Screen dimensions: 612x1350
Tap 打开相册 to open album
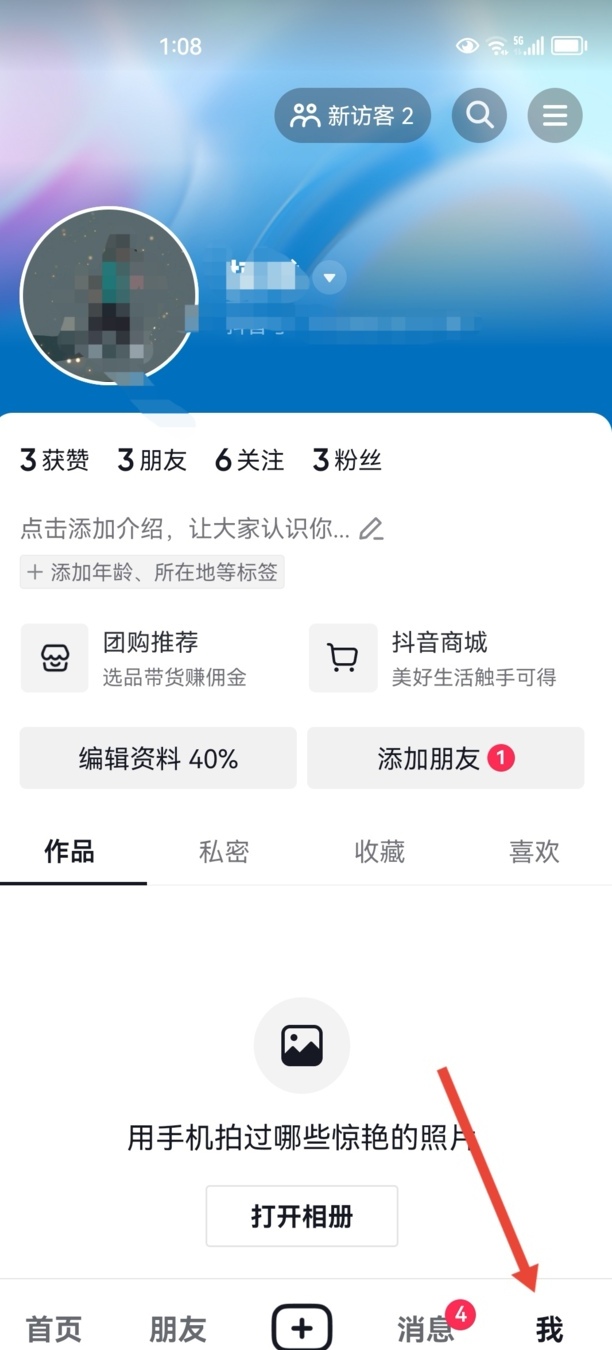point(302,1216)
